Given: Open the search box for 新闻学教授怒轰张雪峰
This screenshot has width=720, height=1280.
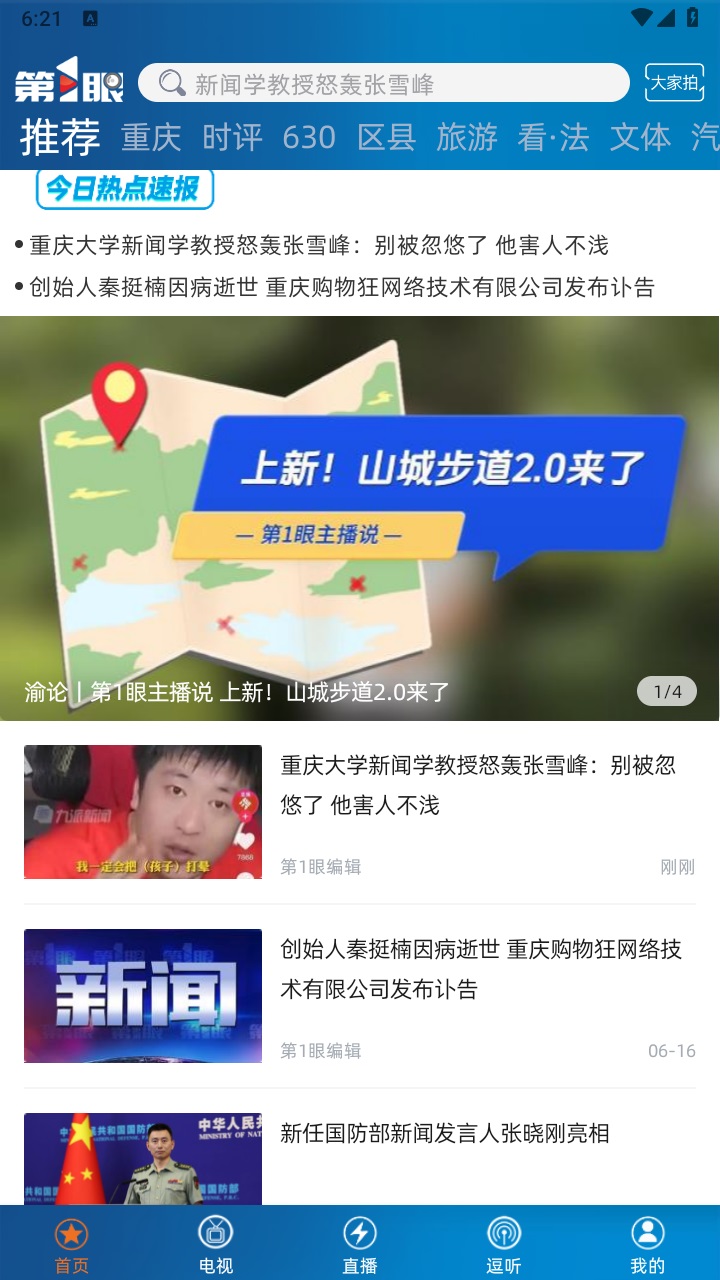Looking at the screenshot, I should tap(383, 83).
